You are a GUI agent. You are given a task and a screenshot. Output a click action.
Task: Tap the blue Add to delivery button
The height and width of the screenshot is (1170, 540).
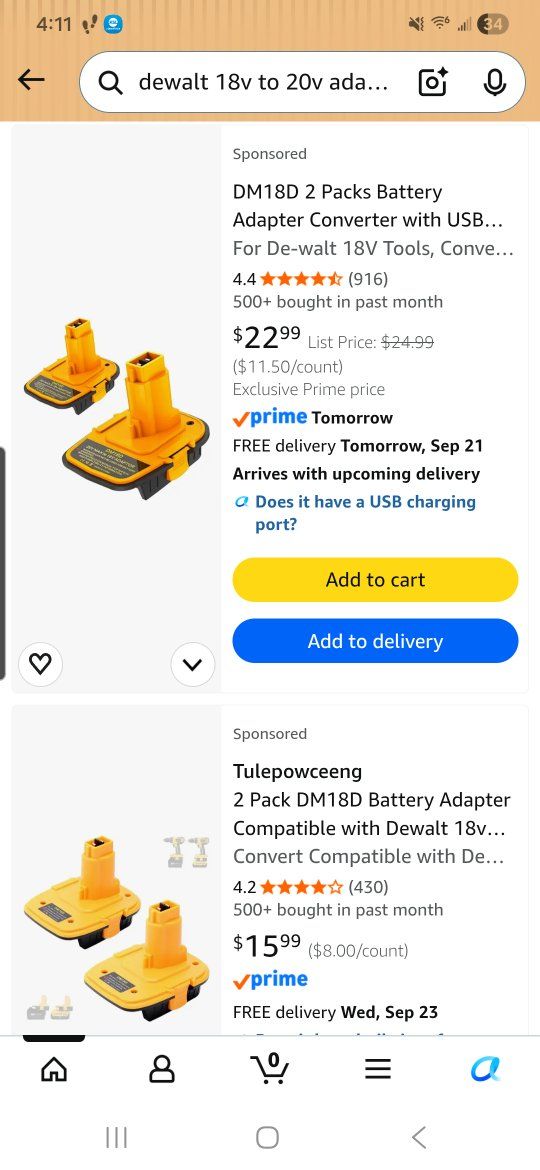click(375, 641)
